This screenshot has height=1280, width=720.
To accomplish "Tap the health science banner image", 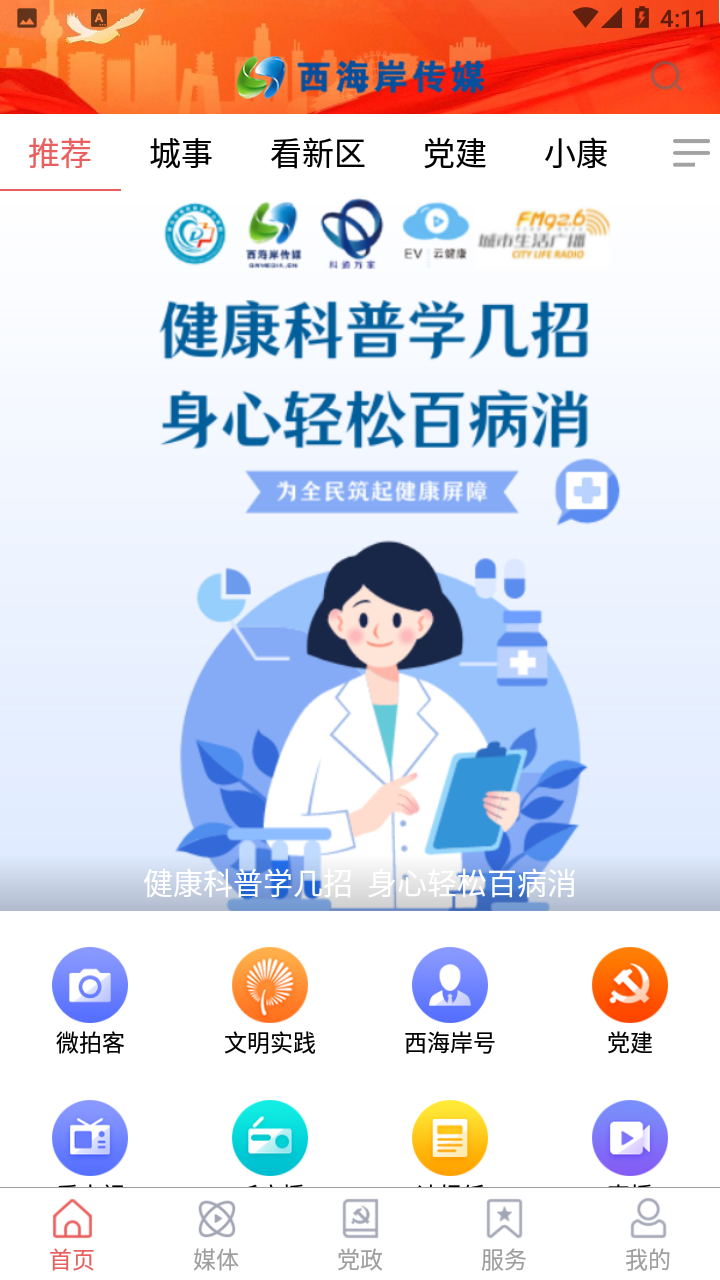I will click(x=360, y=550).
